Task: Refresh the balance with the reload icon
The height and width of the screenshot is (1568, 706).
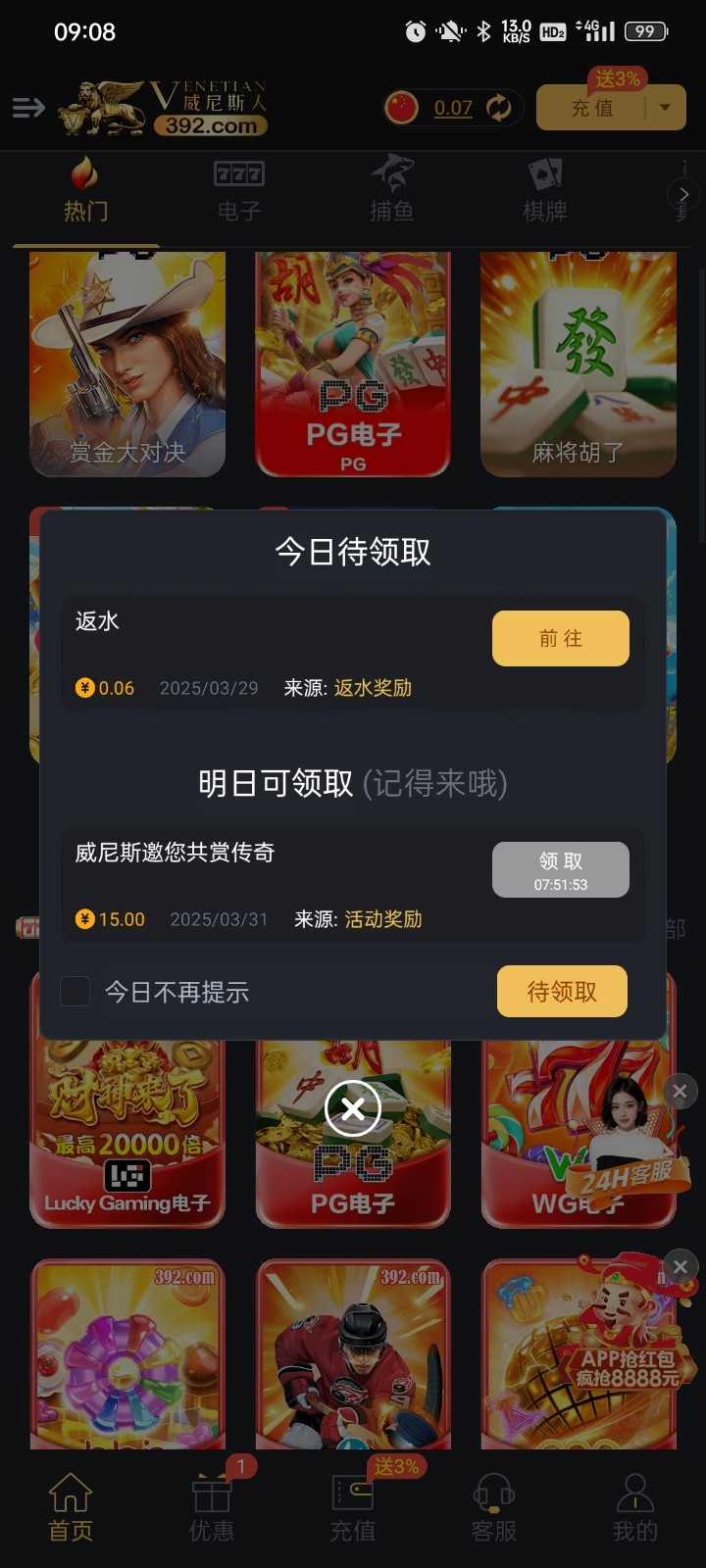Action: 499,108
